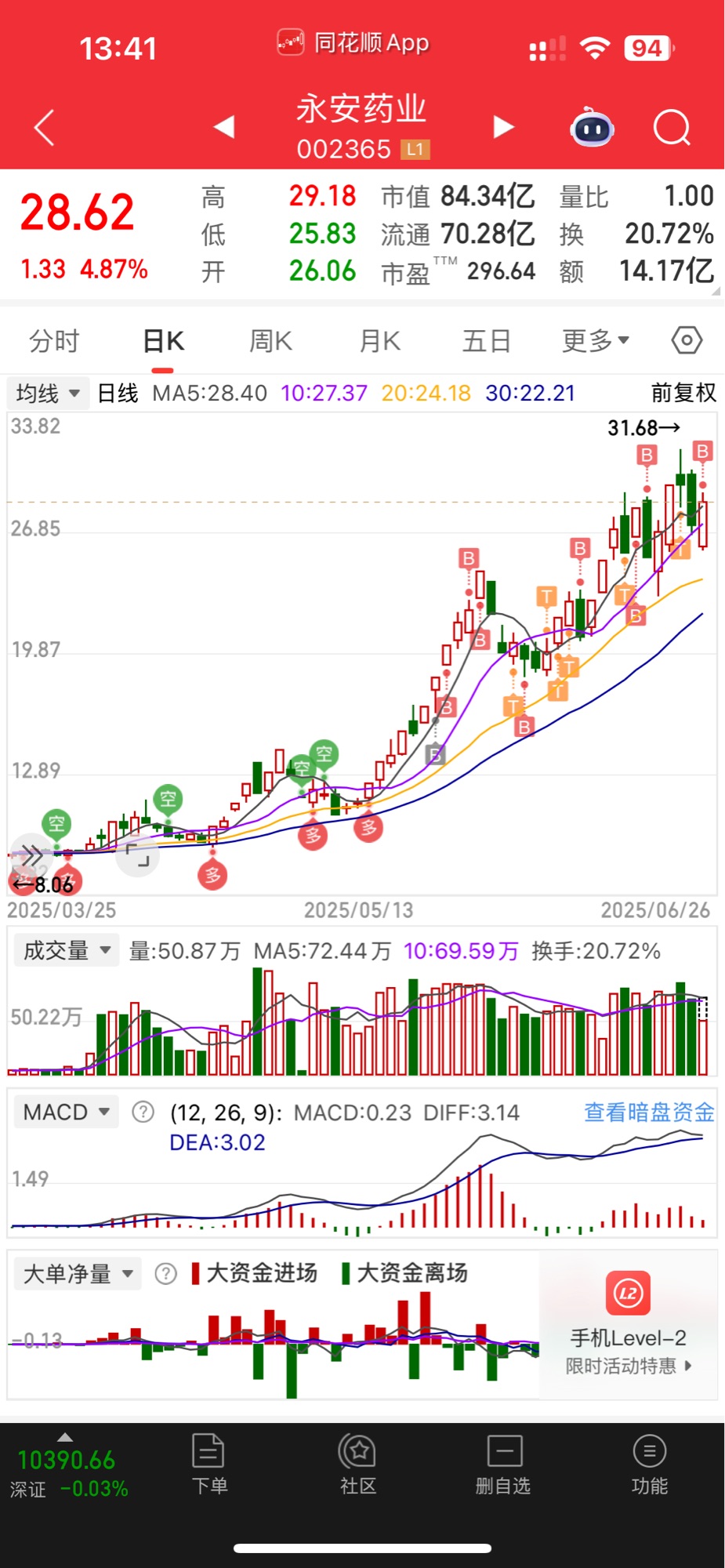Open the AI robot assistant
725x1568 pixels.
(593, 128)
